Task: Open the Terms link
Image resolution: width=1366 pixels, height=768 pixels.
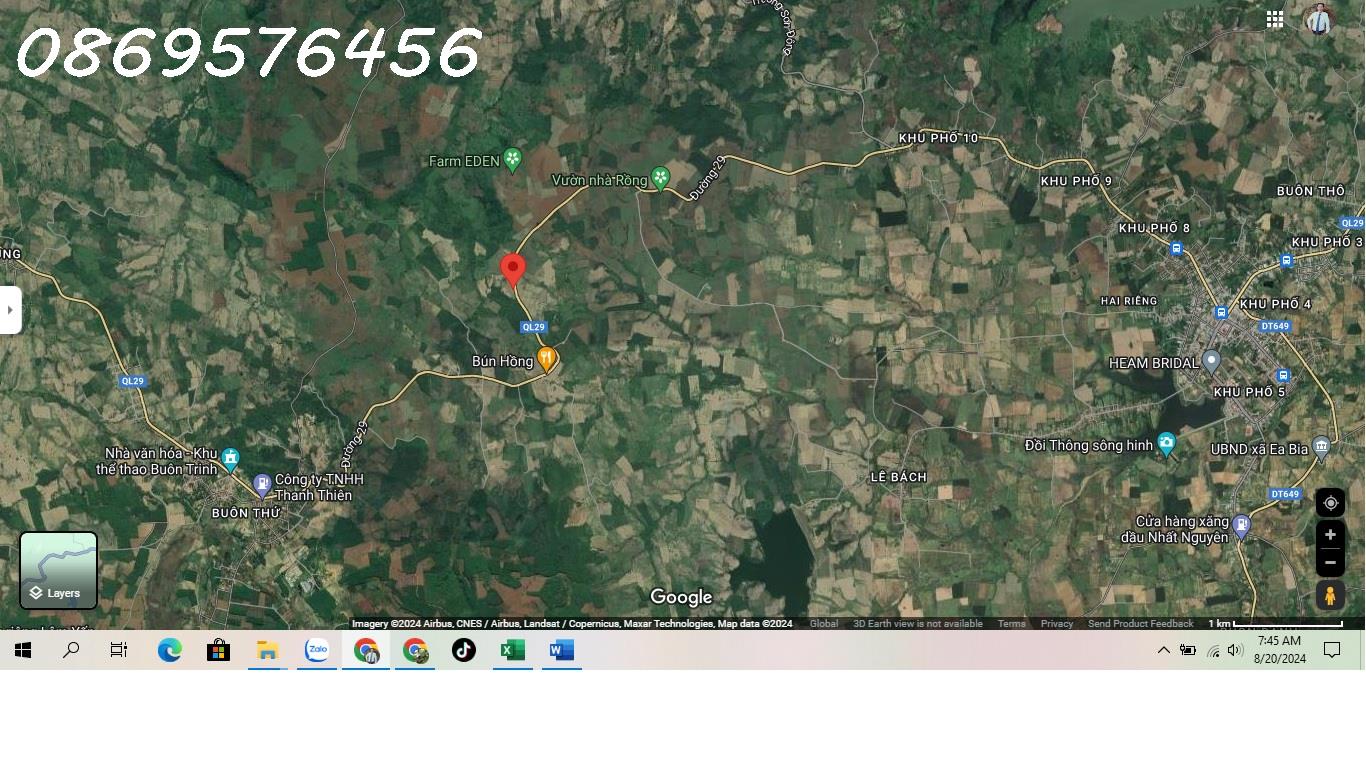Action: (x=1011, y=624)
